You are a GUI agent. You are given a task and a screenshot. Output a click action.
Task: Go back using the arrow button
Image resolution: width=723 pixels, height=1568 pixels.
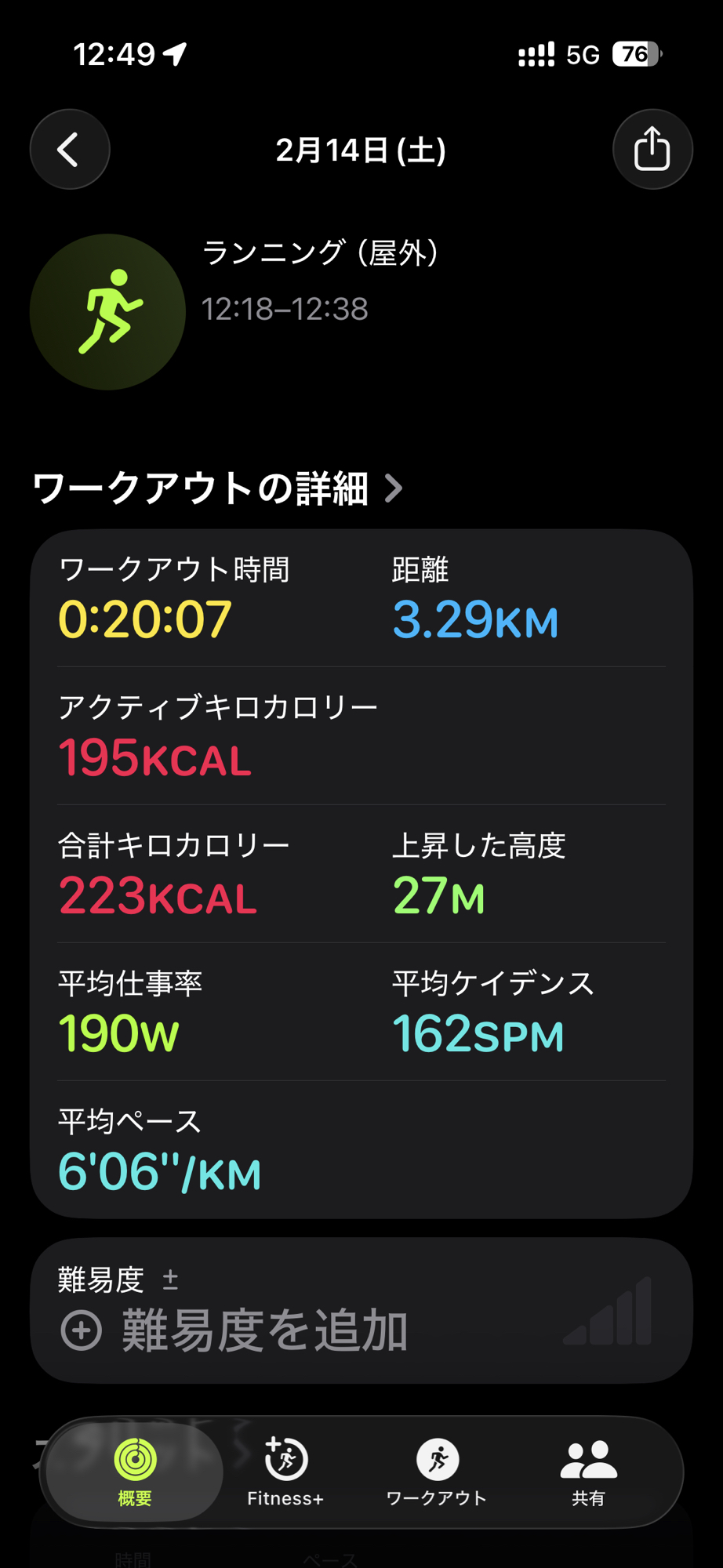coord(70,149)
